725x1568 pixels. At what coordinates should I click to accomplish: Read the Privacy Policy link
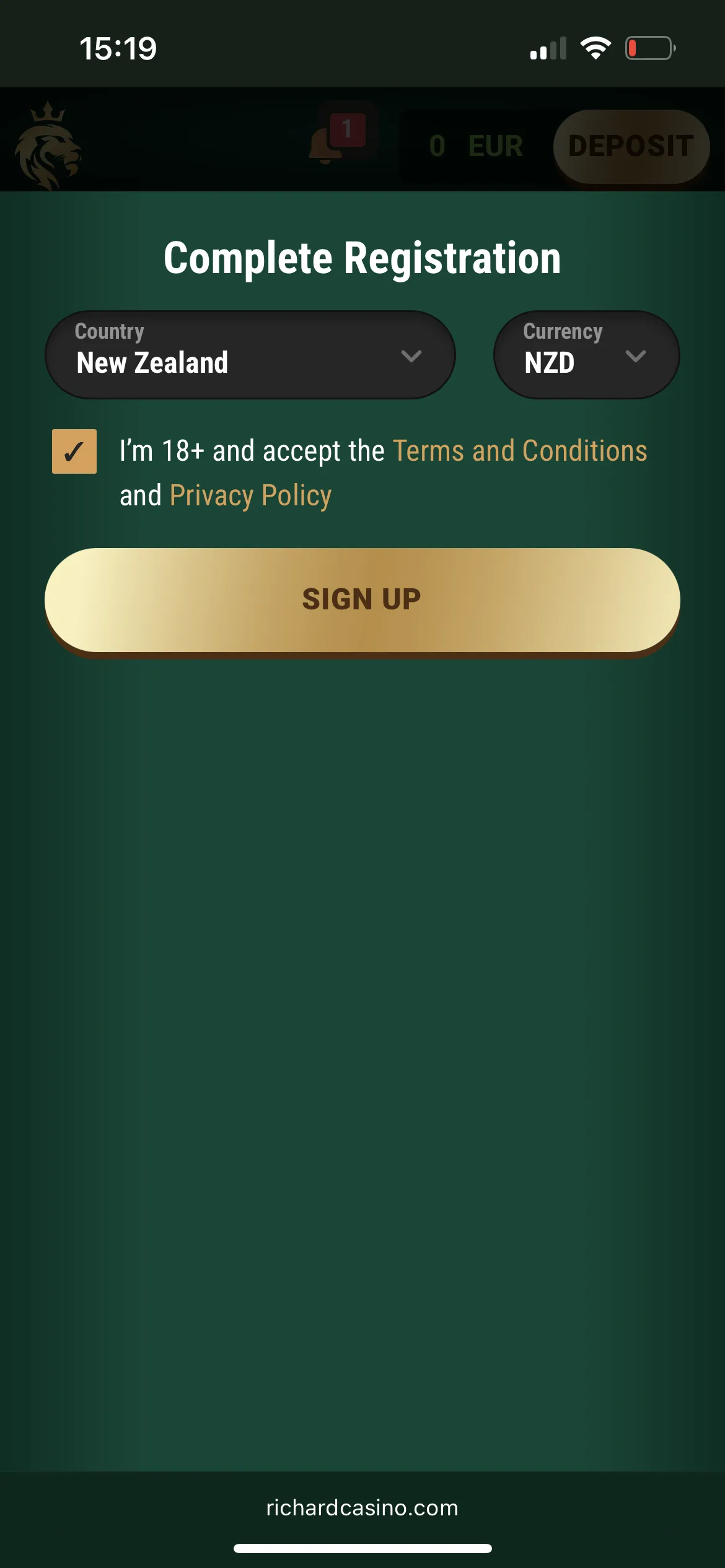pos(250,495)
